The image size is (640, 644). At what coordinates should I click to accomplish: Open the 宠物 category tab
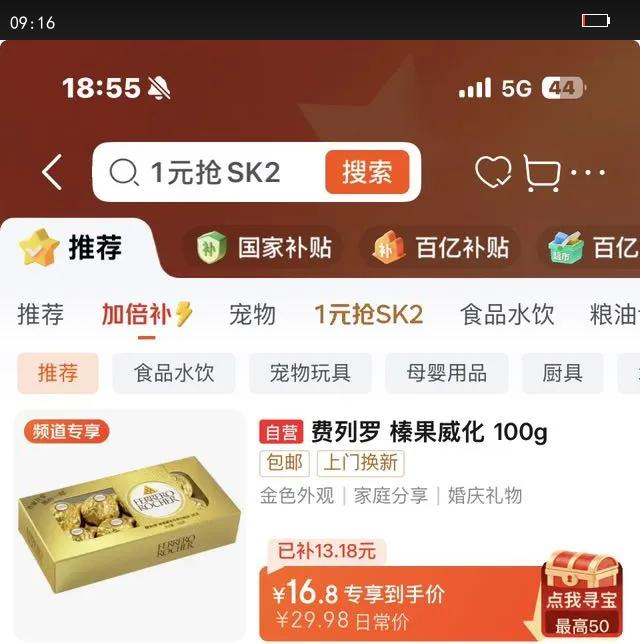pos(252,315)
